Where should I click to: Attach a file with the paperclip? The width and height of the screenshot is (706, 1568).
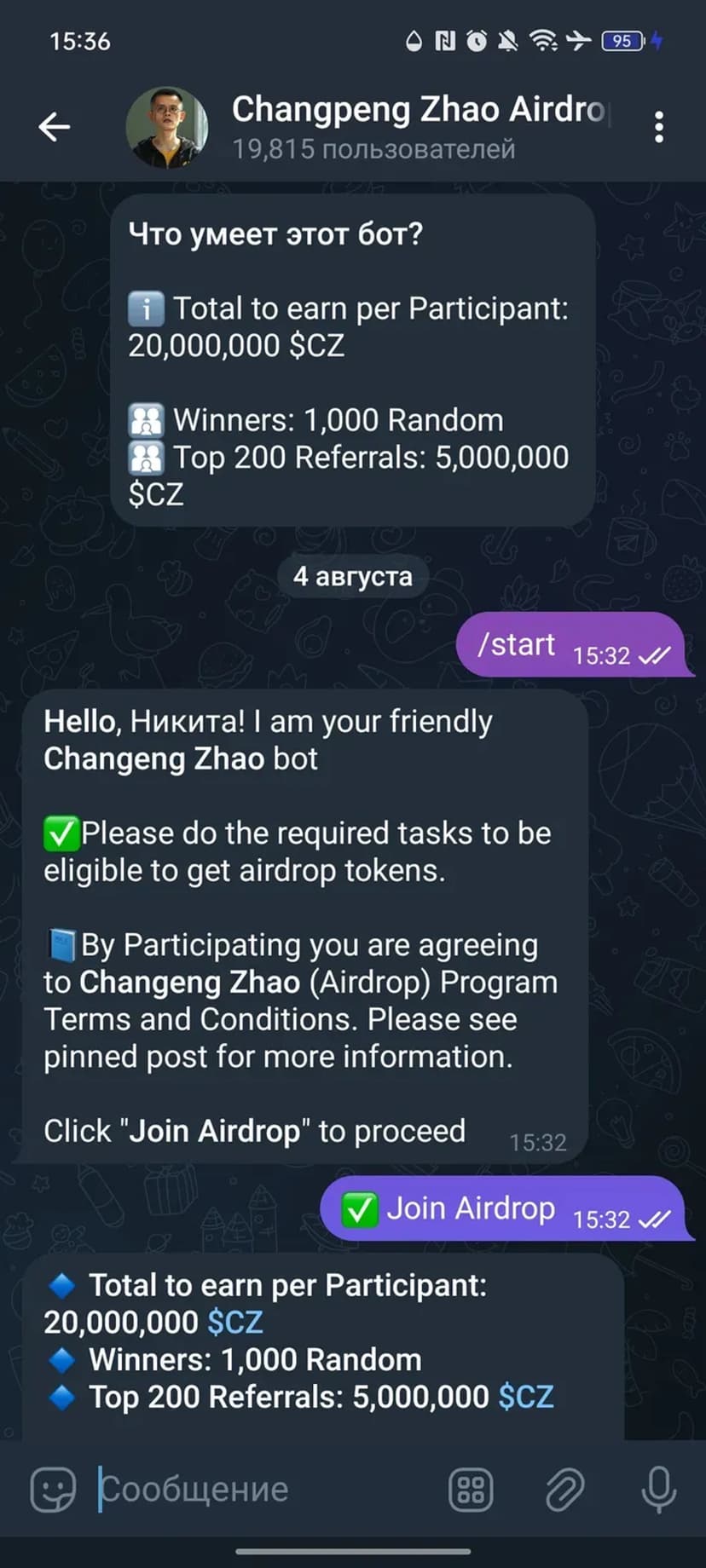click(x=564, y=1489)
